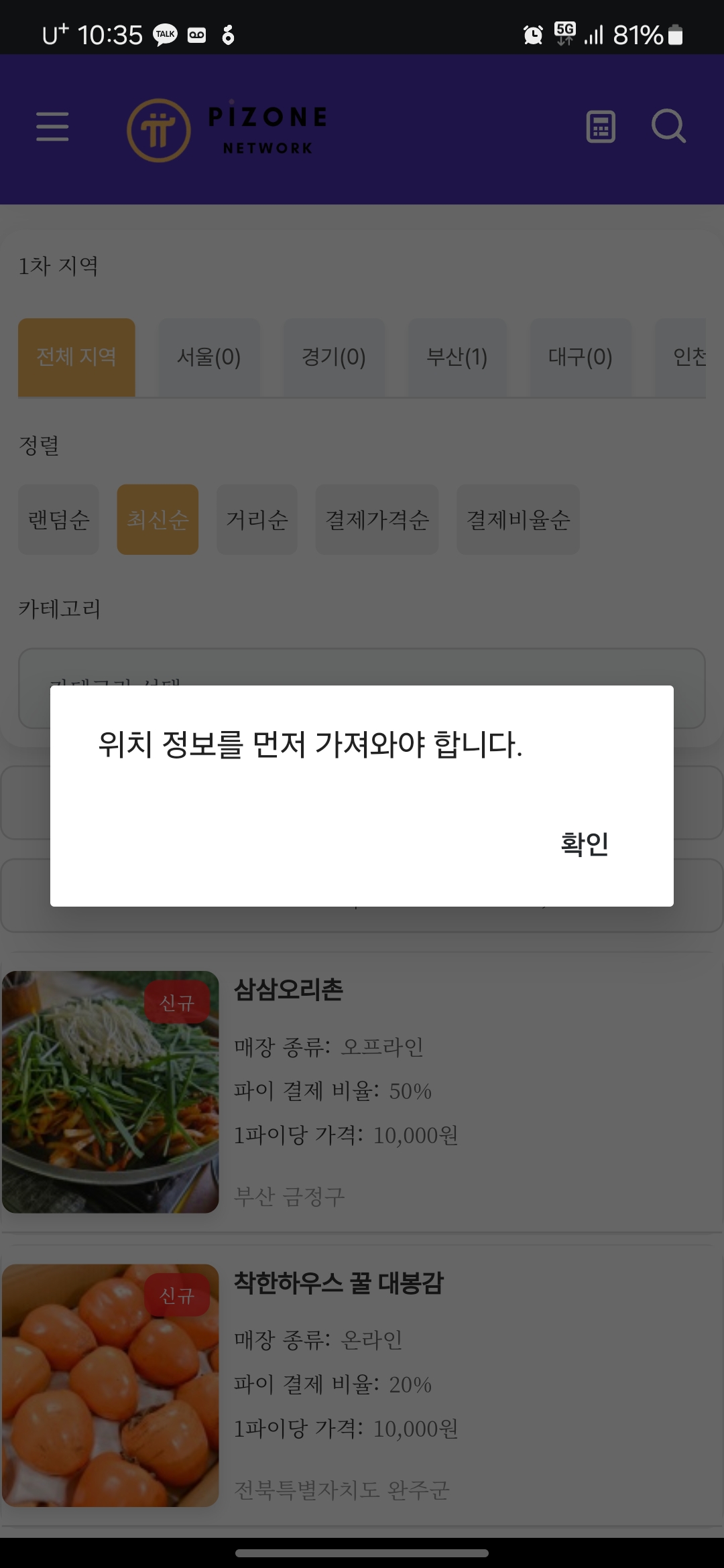This screenshot has height=1568, width=724.
Task: Switch to the 경기(0) region tab
Action: tap(334, 357)
